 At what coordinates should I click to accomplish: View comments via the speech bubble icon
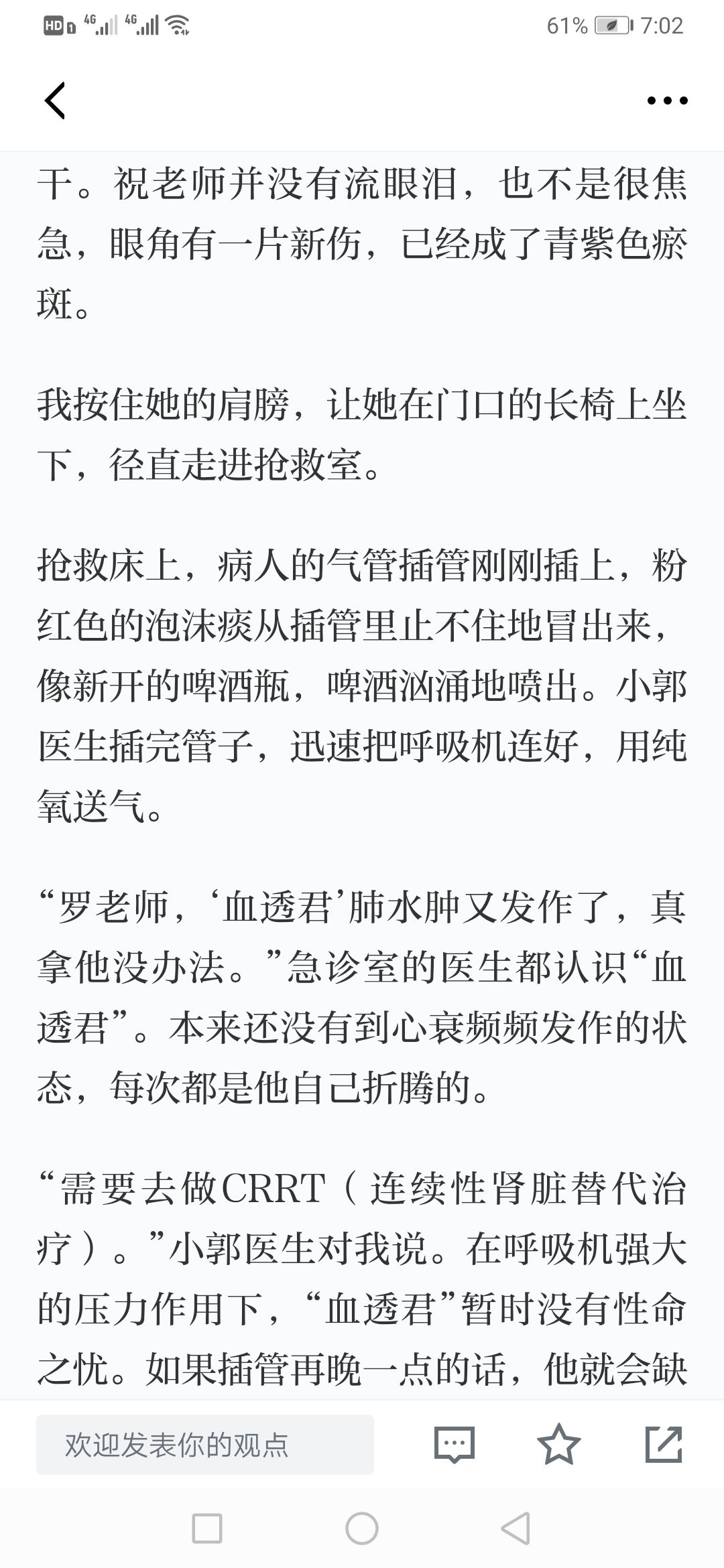tap(455, 1445)
